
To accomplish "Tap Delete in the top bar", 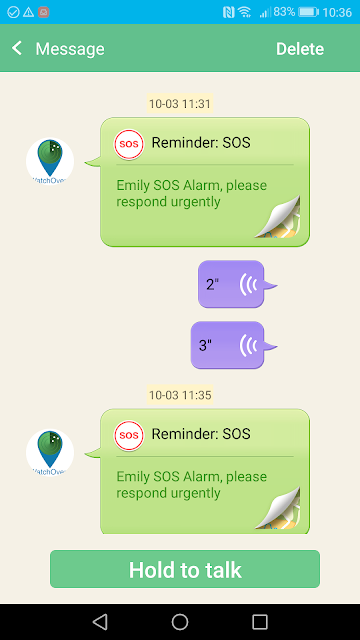I will (x=300, y=49).
